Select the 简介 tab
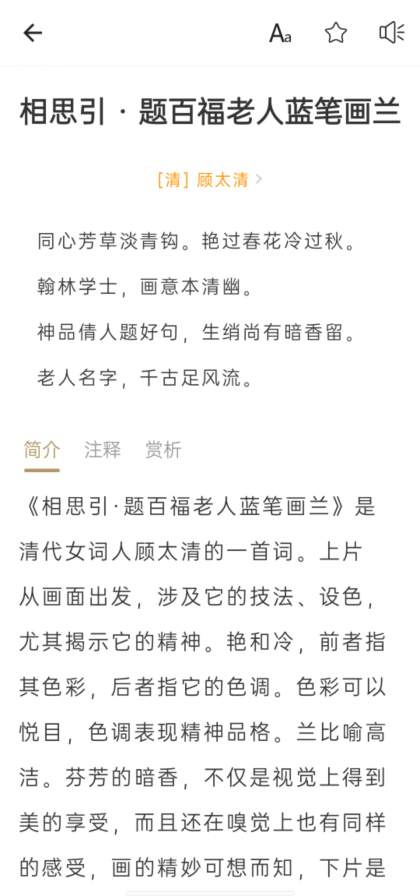This screenshot has height=896, width=420. [42, 450]
